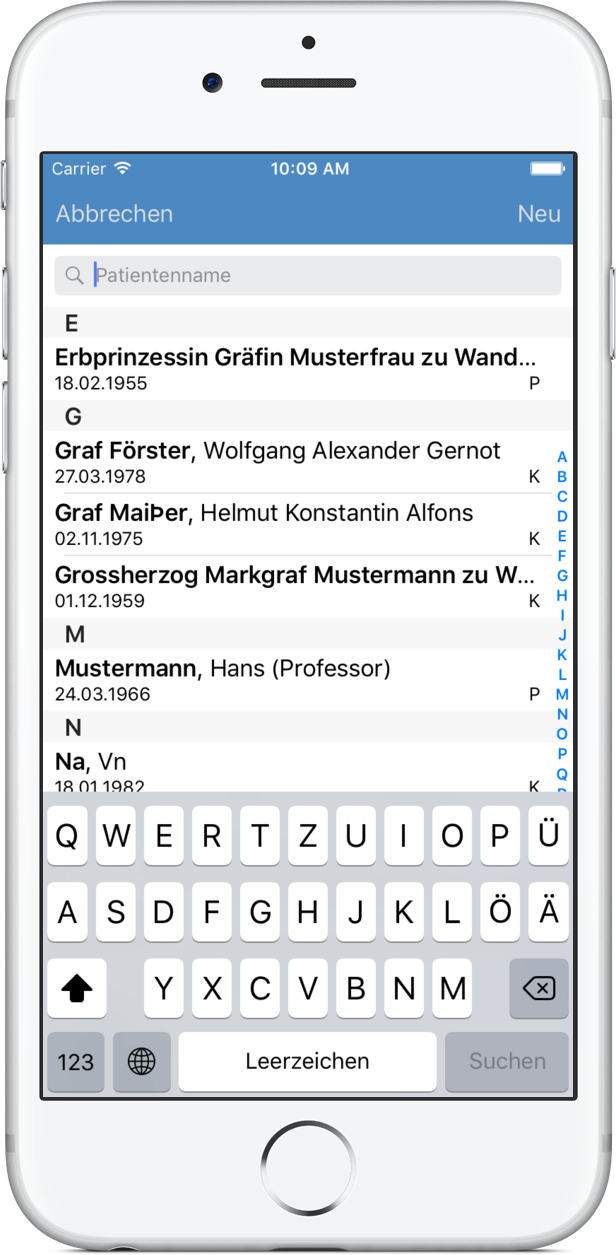Image resolution: width=616 pixels, height=1255 pixels.
Task: Select Graf Maiþer, Helmut Konstantin Alfons
Action: [x=298, y=524]
